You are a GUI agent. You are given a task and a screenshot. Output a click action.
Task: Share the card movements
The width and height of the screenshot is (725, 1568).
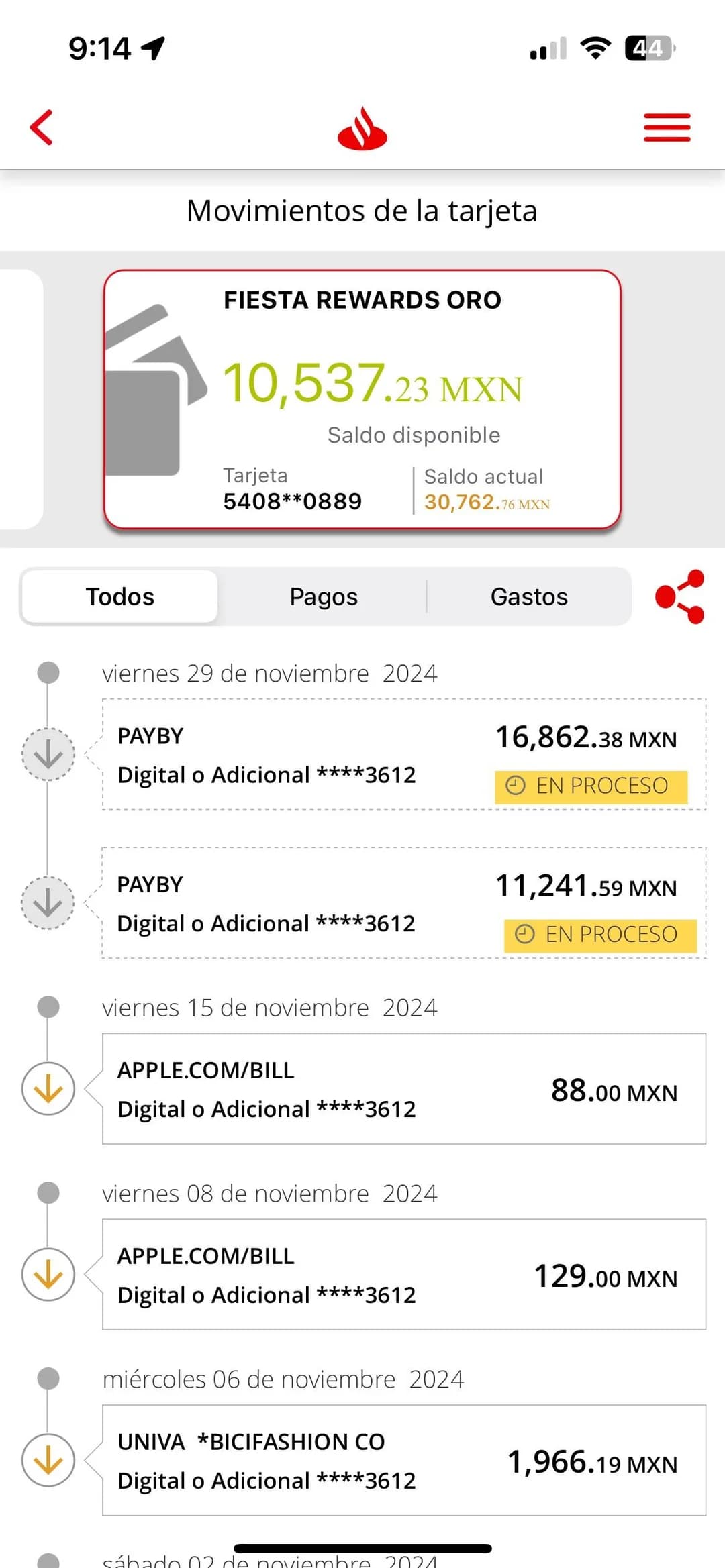679,596
